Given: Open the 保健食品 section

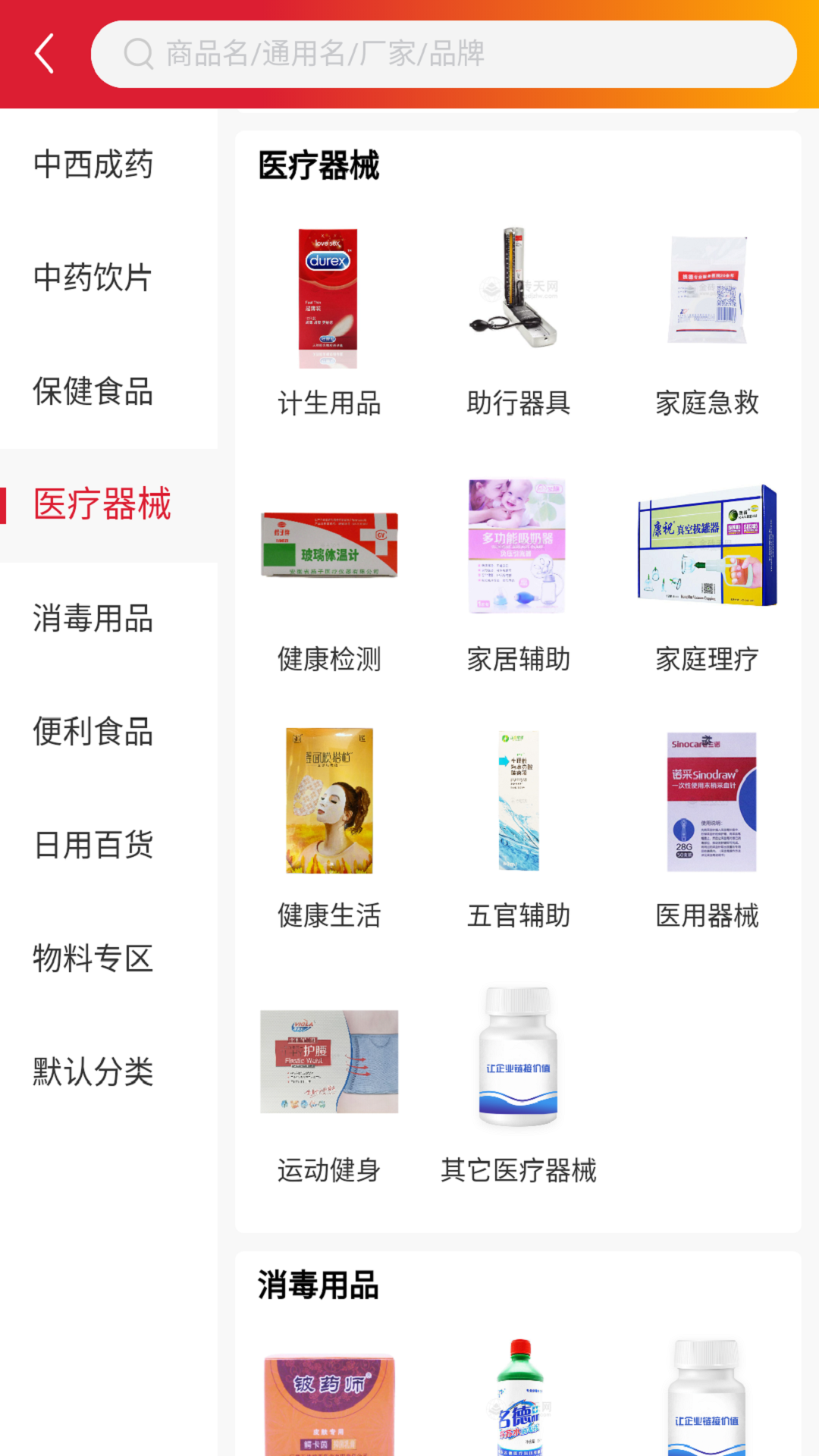Looking at the screenshot, I should click(x=93, y=392).
